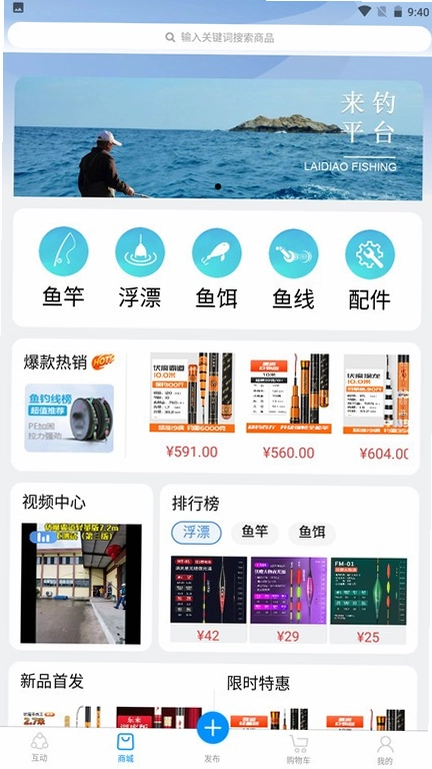432x769 pixels.
Task: Open the hot-selling rod priced ¥591.00
Action: pos(192,406)
